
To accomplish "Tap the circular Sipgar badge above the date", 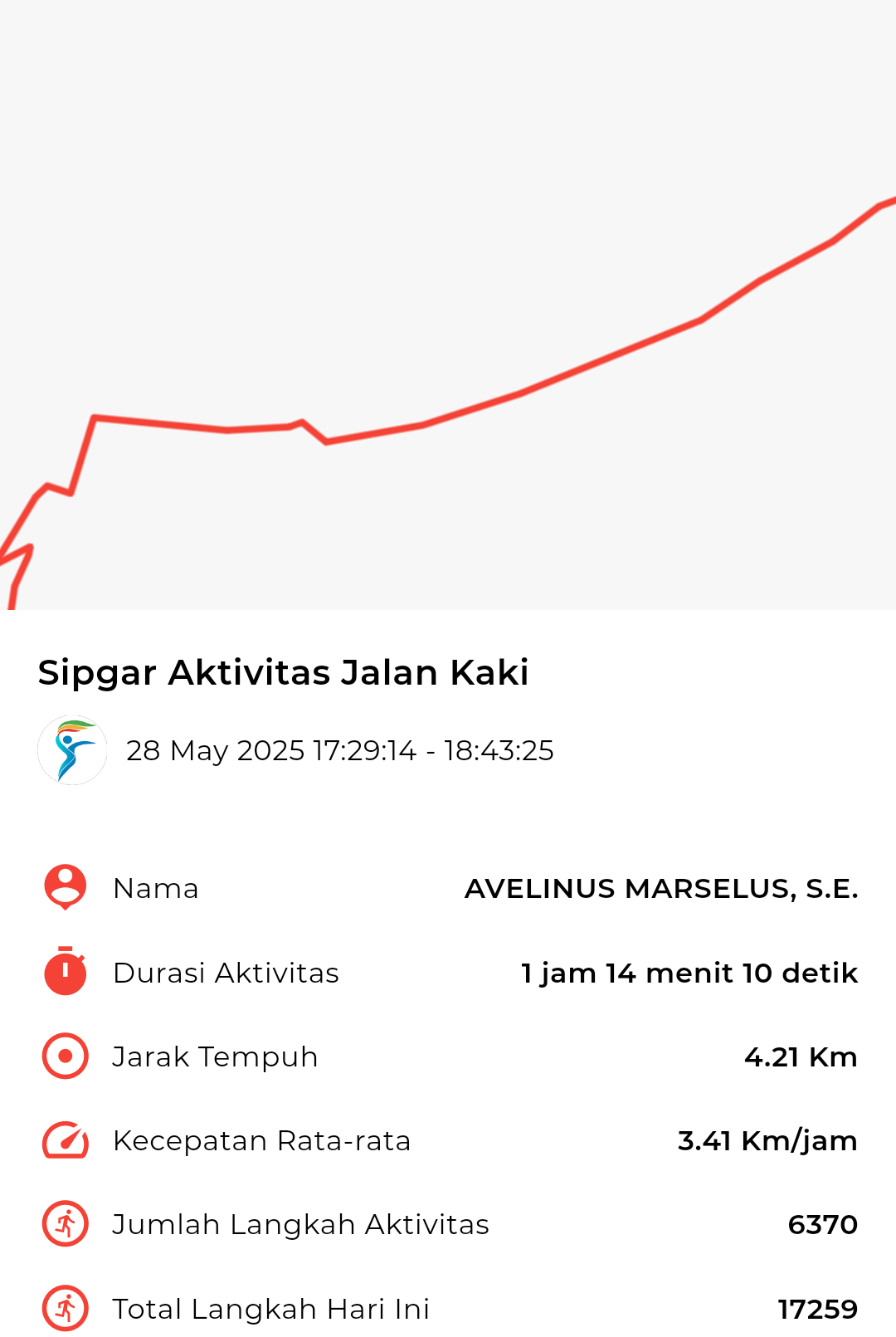I will pyautogui.click(x=72, y=749).
